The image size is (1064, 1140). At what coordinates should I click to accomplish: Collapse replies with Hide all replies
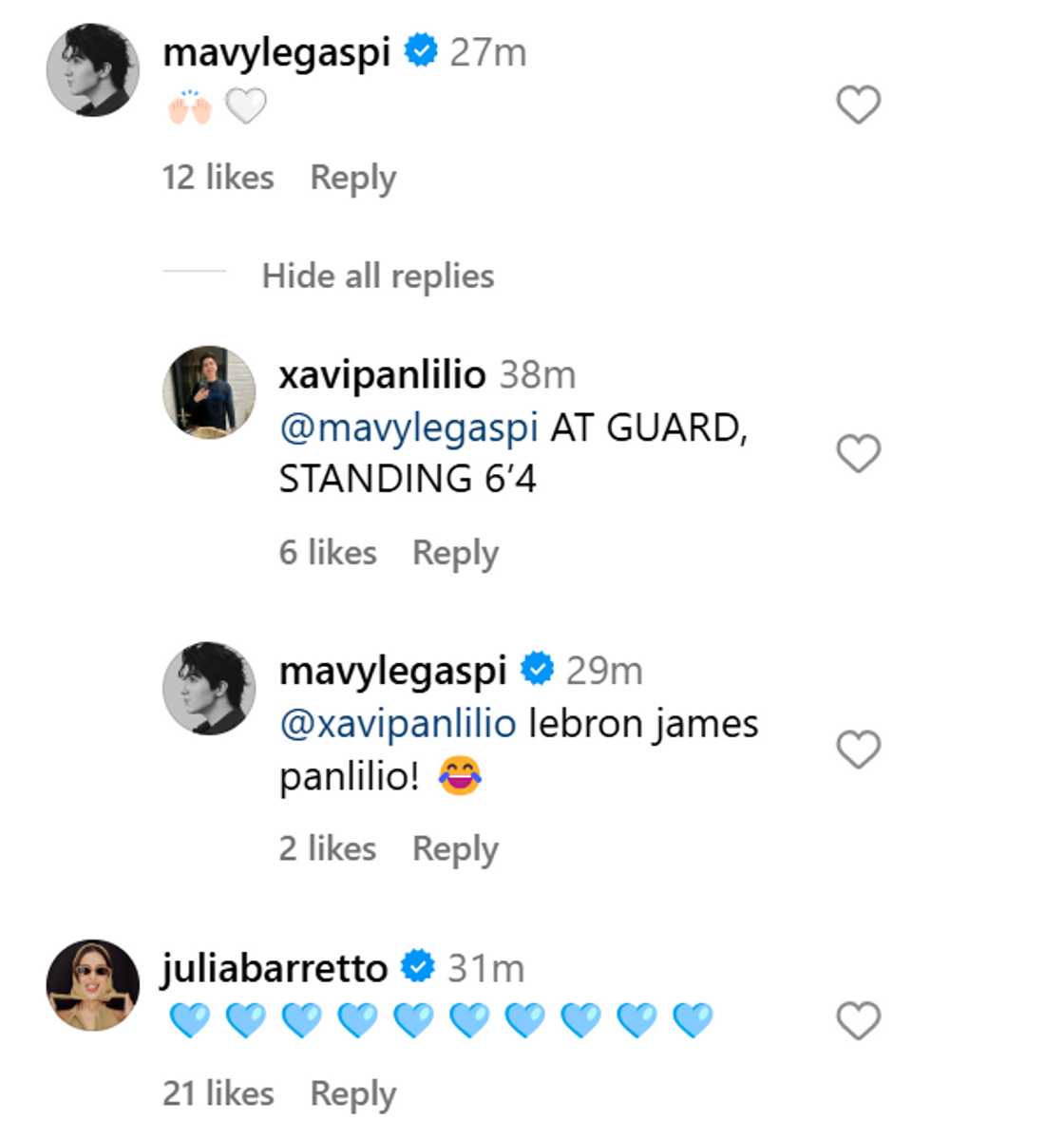(x=377, y=276)
